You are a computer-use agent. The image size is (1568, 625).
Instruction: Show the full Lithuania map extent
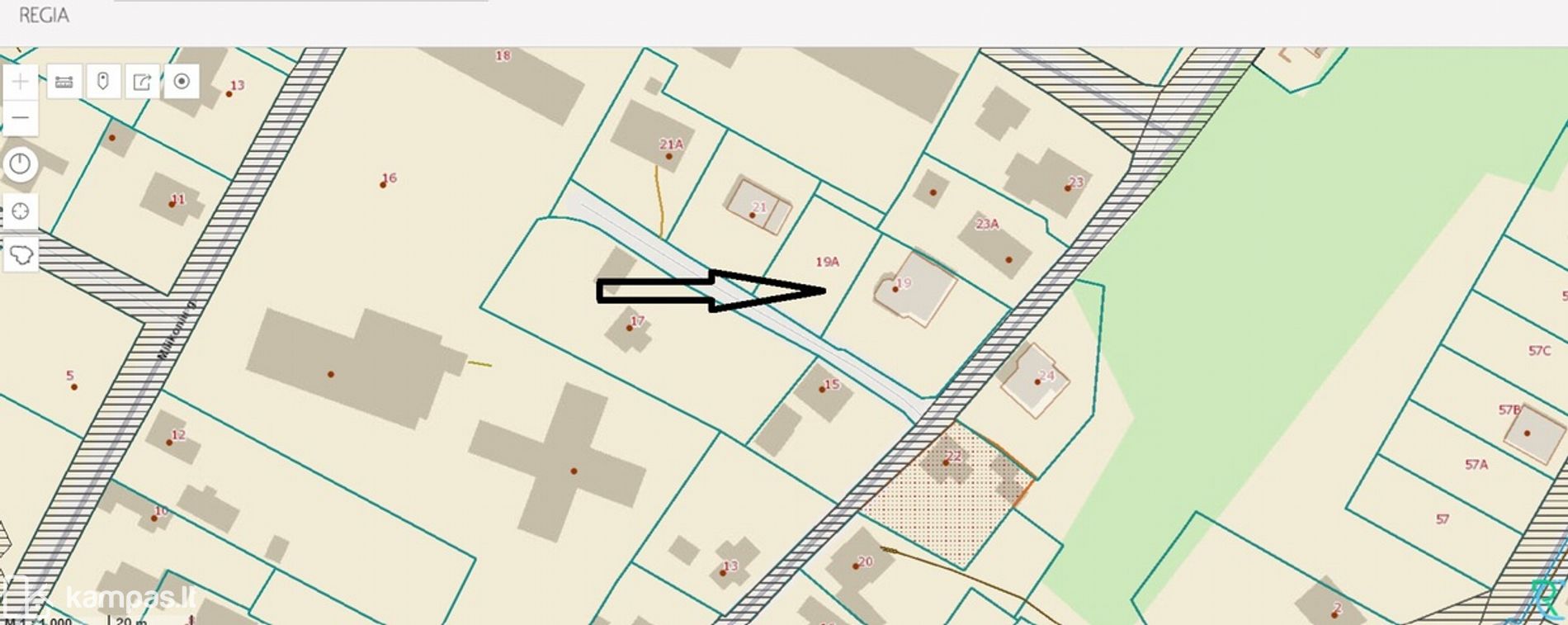pos(21,255)
